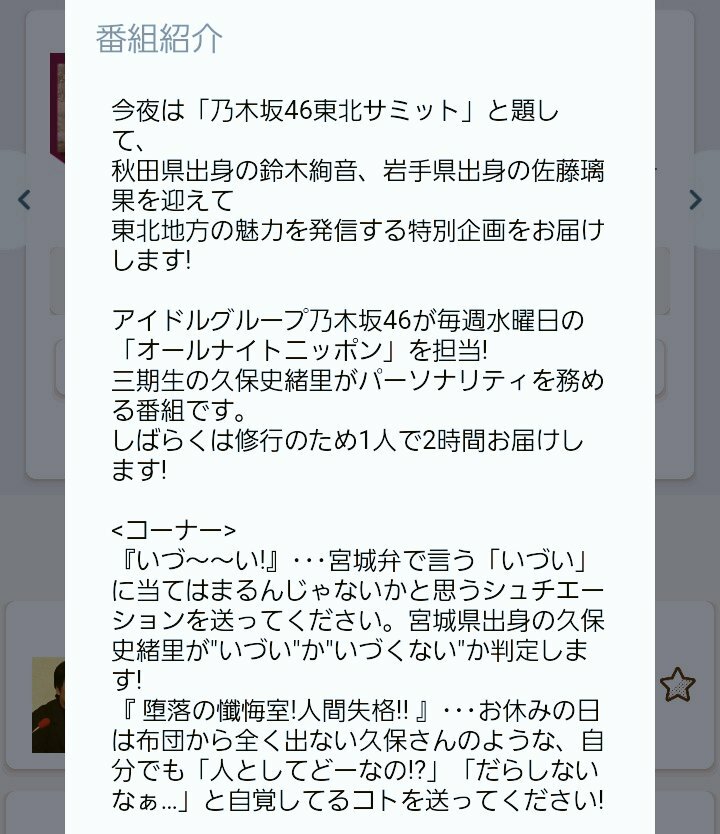Tap the star favorite icon
720x834 pixels.
point(677,685)
